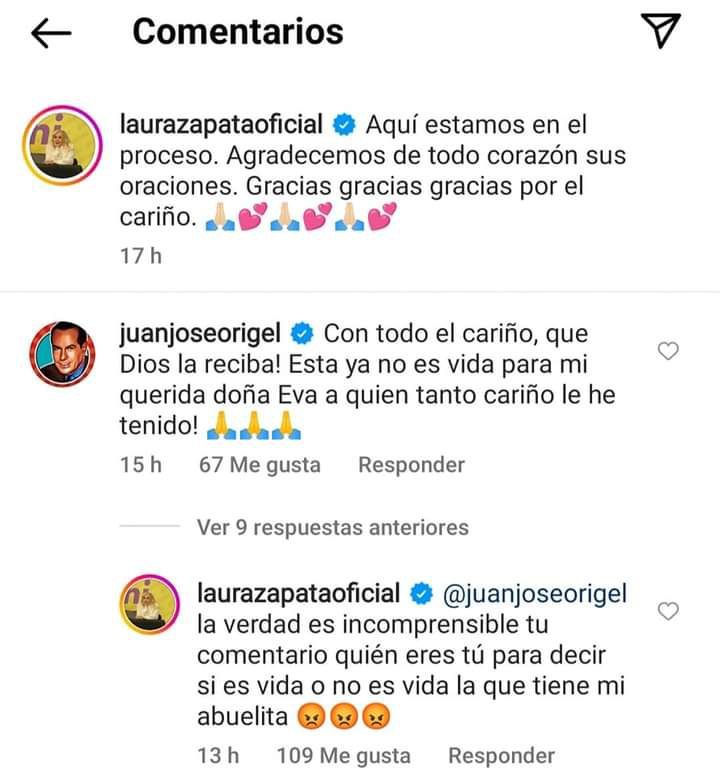
Task: Expand the 9 previous replies
Action: [x=333, y=526]
